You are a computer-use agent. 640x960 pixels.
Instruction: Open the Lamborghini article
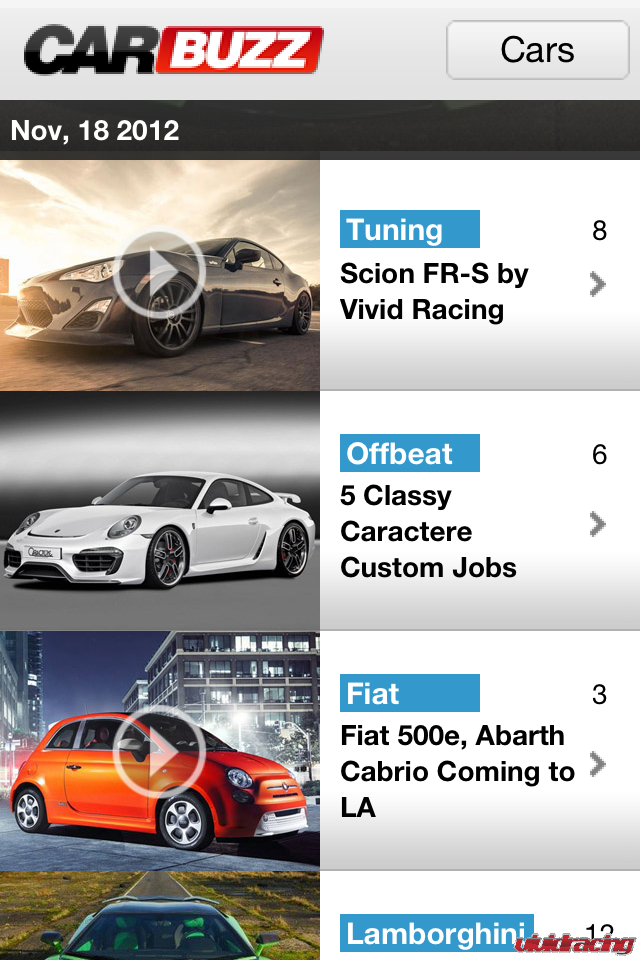point(437,933)
